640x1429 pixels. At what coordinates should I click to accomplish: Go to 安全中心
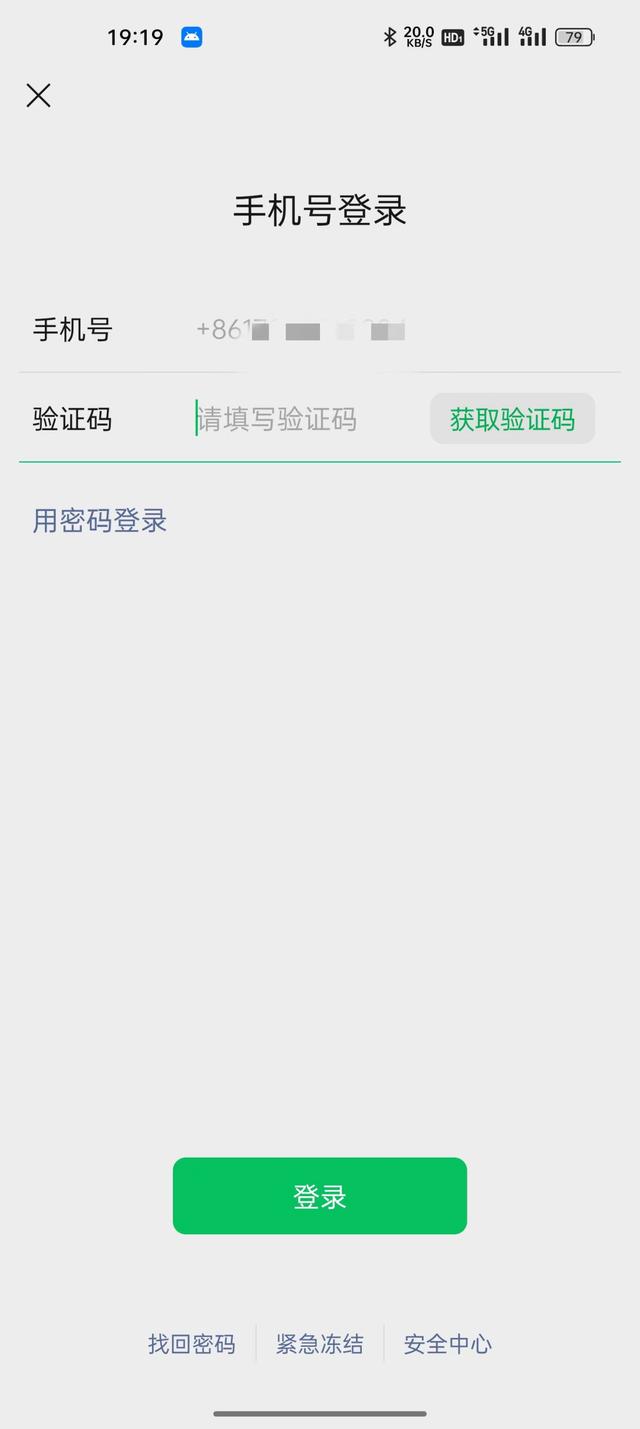tap(448, 1344)
